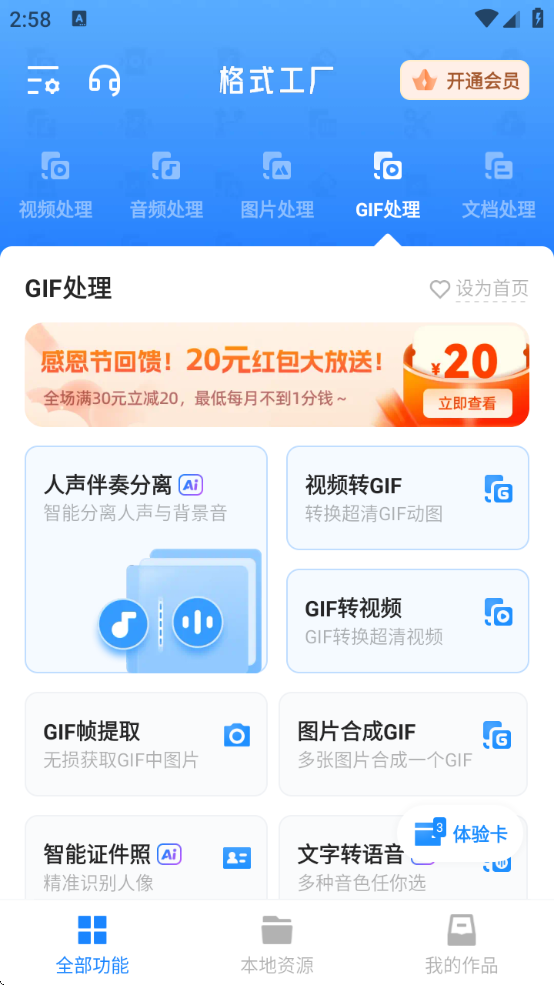The image size is (554, 985).
Task: Open the settings menu icon
Action: [x=43, y=80]
